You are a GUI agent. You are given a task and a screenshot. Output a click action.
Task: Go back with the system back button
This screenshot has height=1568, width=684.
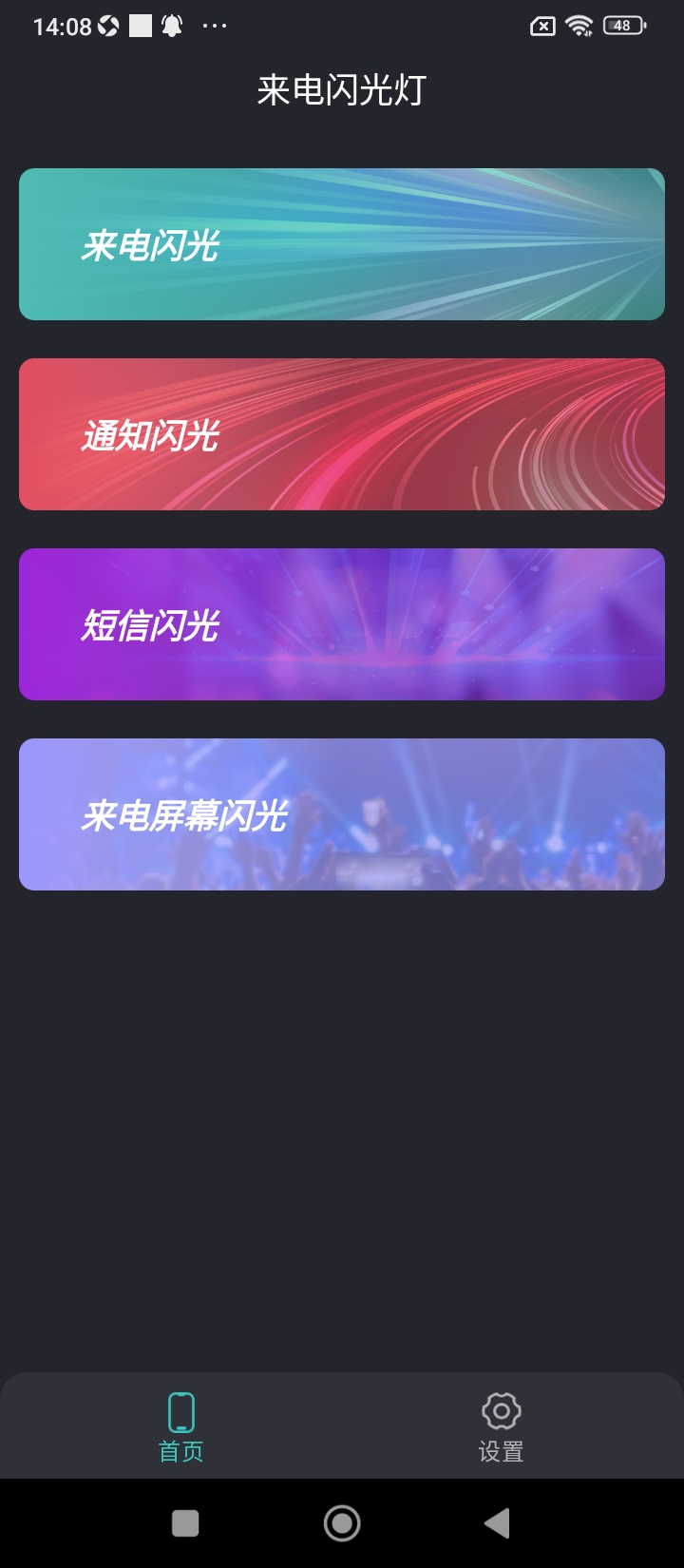pyautogui.click(x=497, y=1523)
